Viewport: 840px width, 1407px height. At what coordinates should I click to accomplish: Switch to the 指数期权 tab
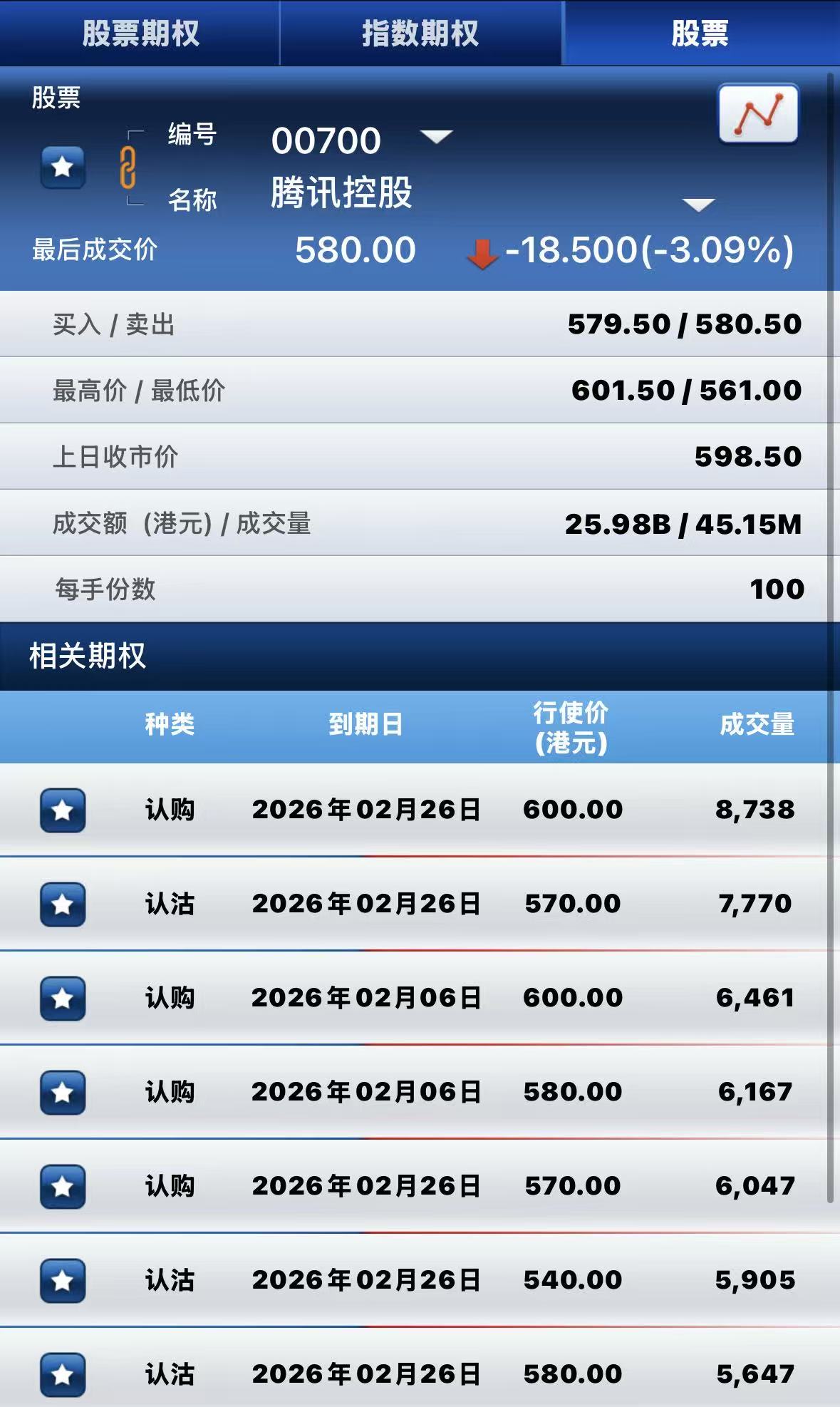click(420, 33)
